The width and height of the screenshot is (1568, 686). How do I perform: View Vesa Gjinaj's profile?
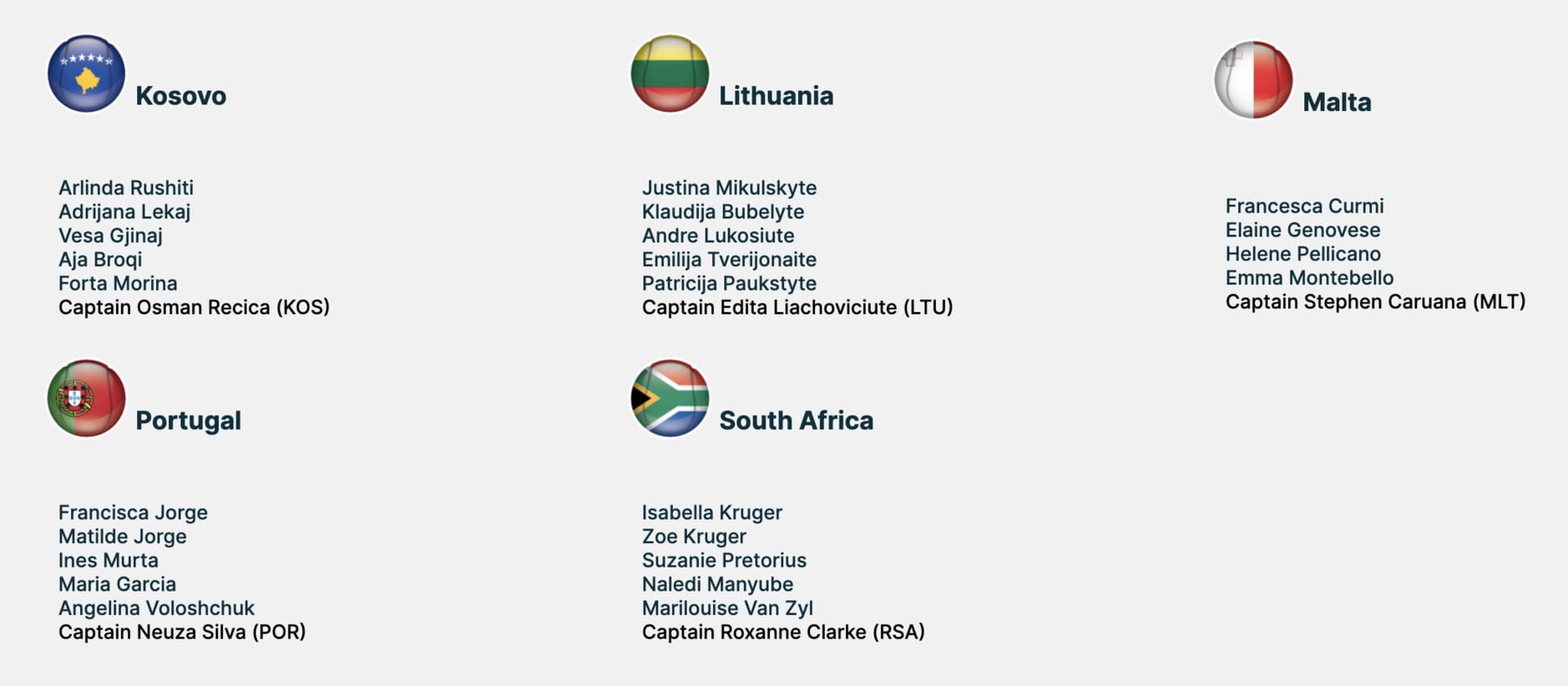pyautogui.click(x=110, y=235)
